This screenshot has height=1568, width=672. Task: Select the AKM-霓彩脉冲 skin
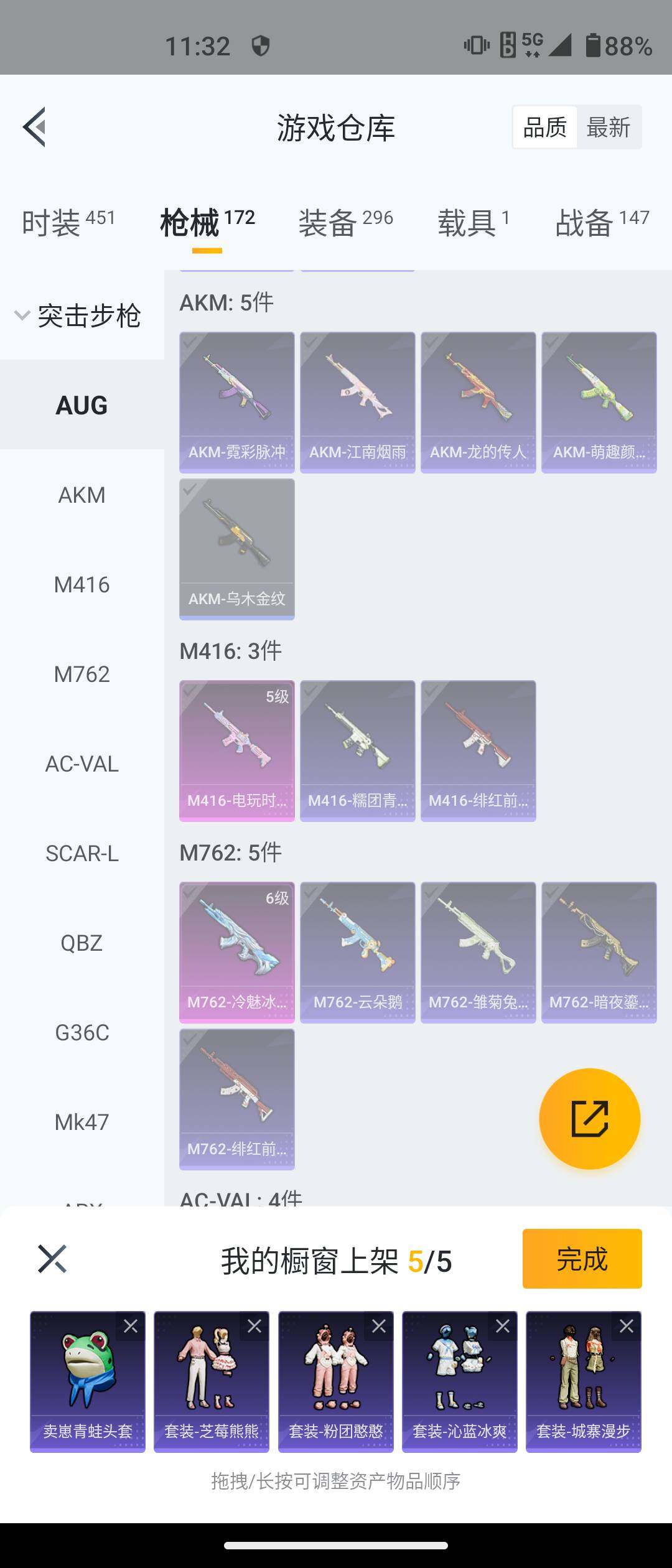pos(236,402)
